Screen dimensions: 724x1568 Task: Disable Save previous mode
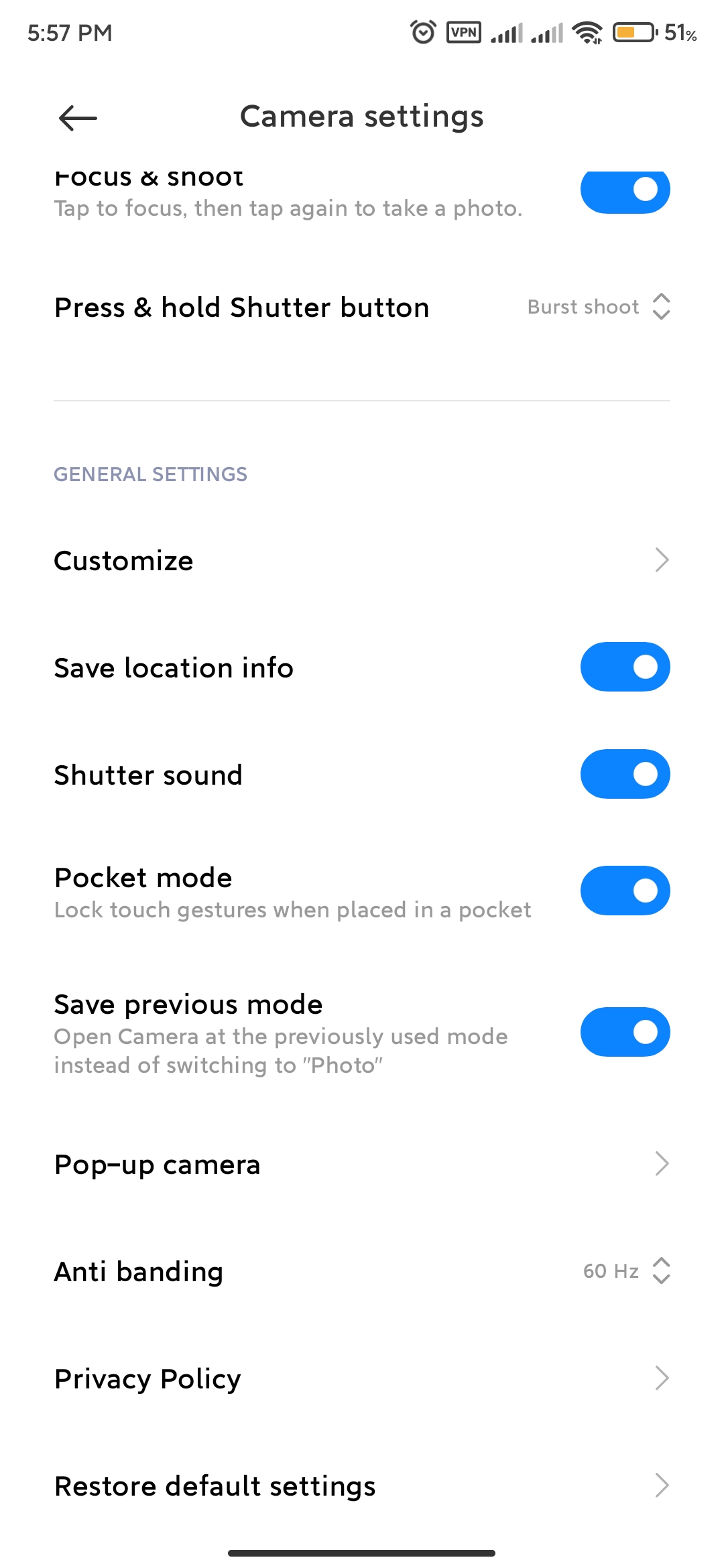(625, 1032)
